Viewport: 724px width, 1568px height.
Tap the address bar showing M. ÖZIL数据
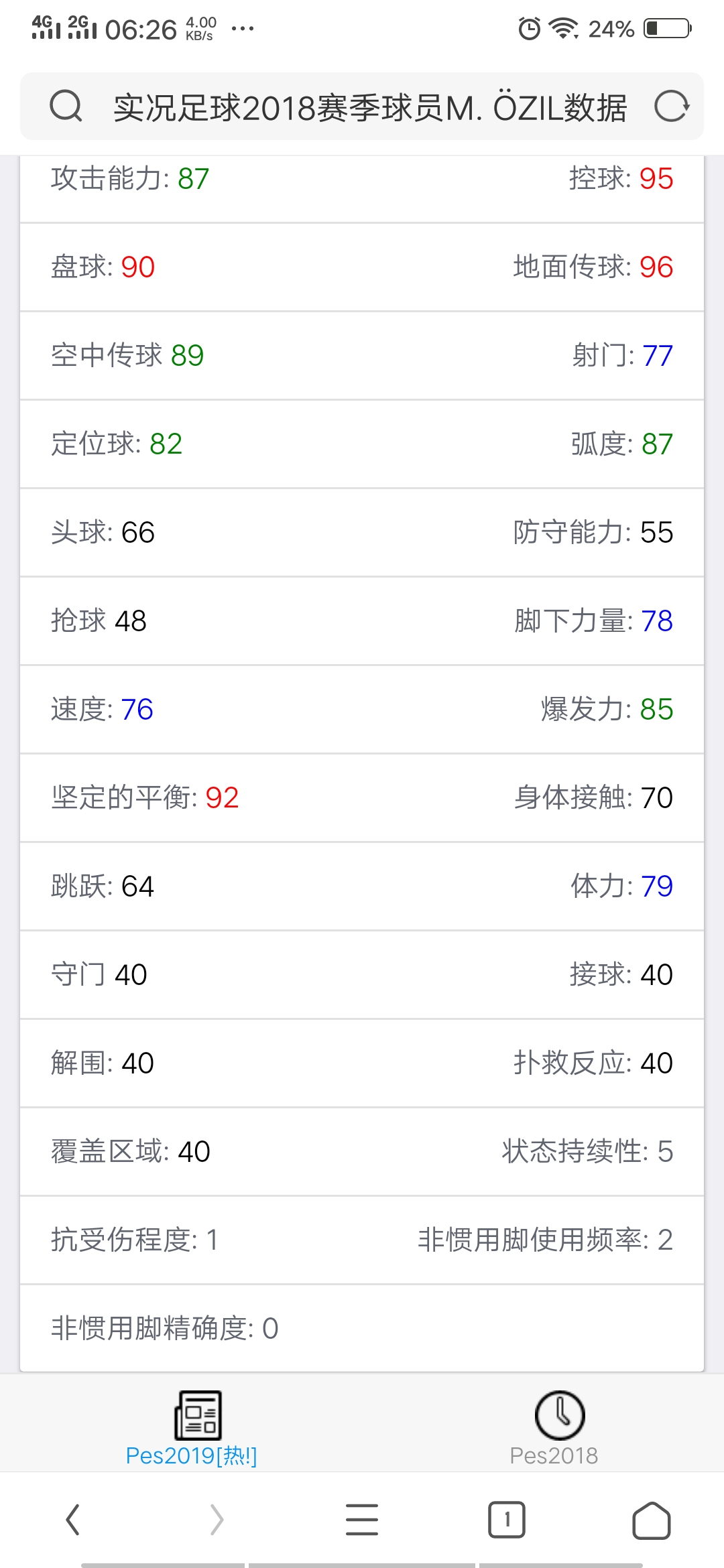click(369, 107)
